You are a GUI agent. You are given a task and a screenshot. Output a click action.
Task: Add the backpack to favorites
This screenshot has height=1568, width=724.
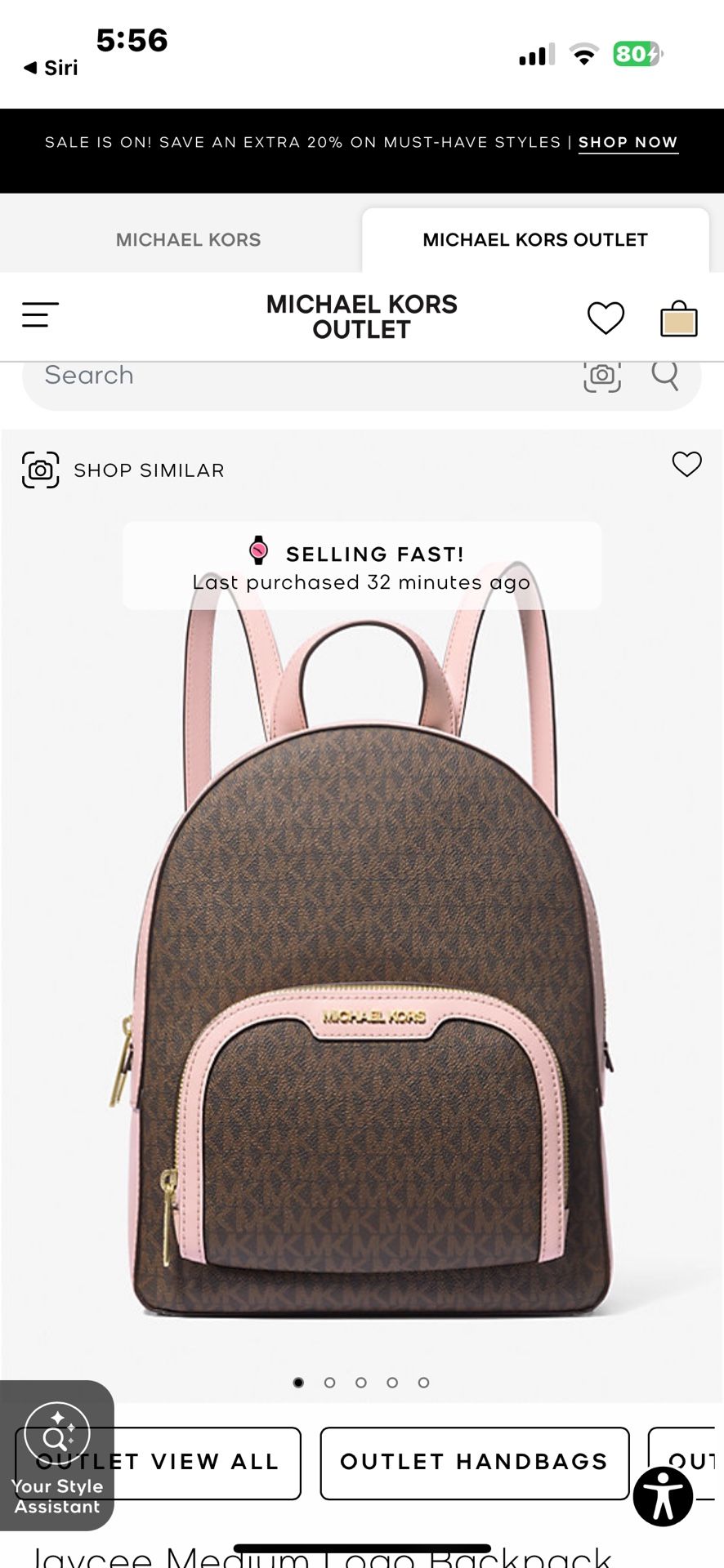tap(686, 464)
